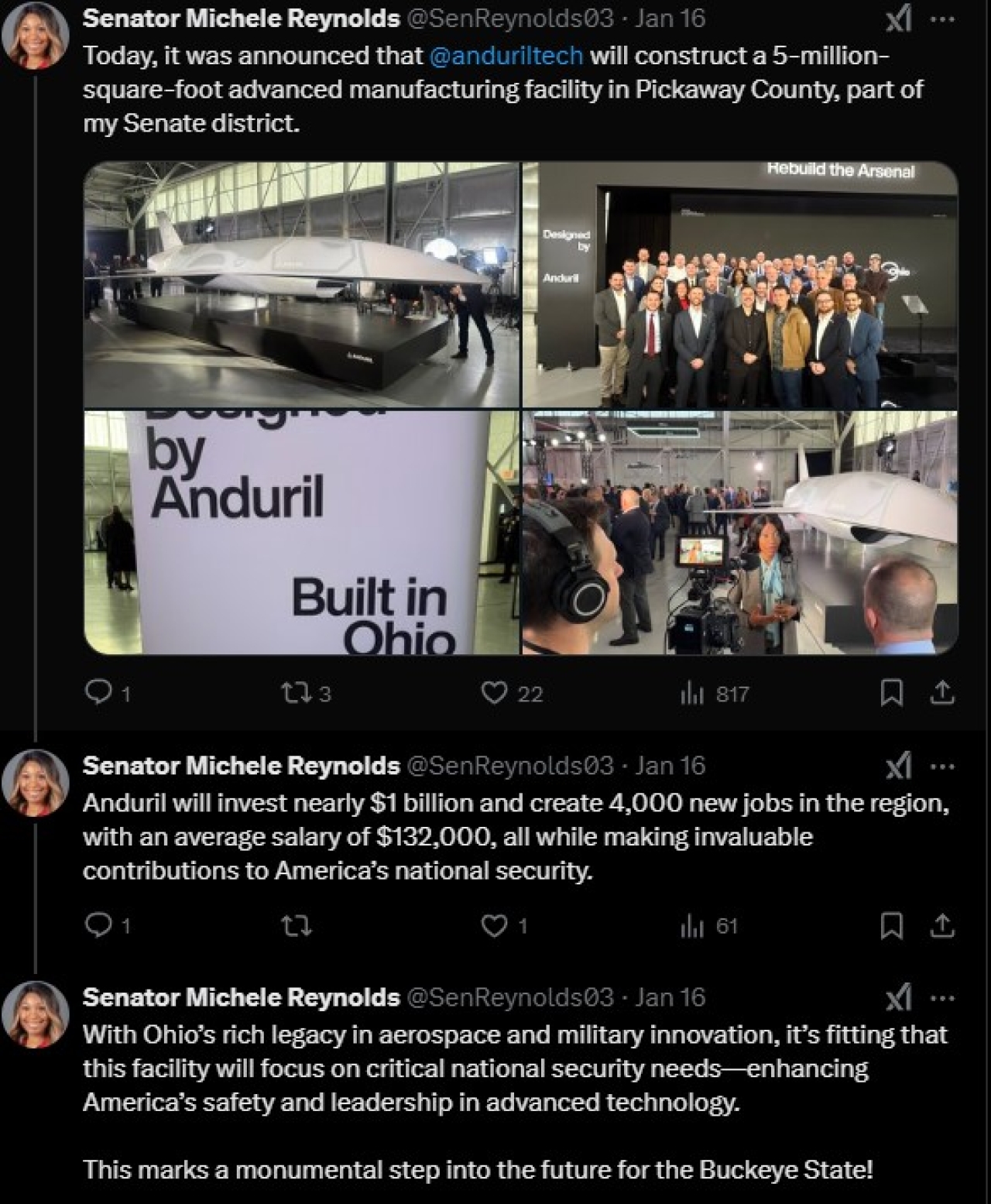
Task: Bookmark the $1 billion investment post
Action: point(892,925)
